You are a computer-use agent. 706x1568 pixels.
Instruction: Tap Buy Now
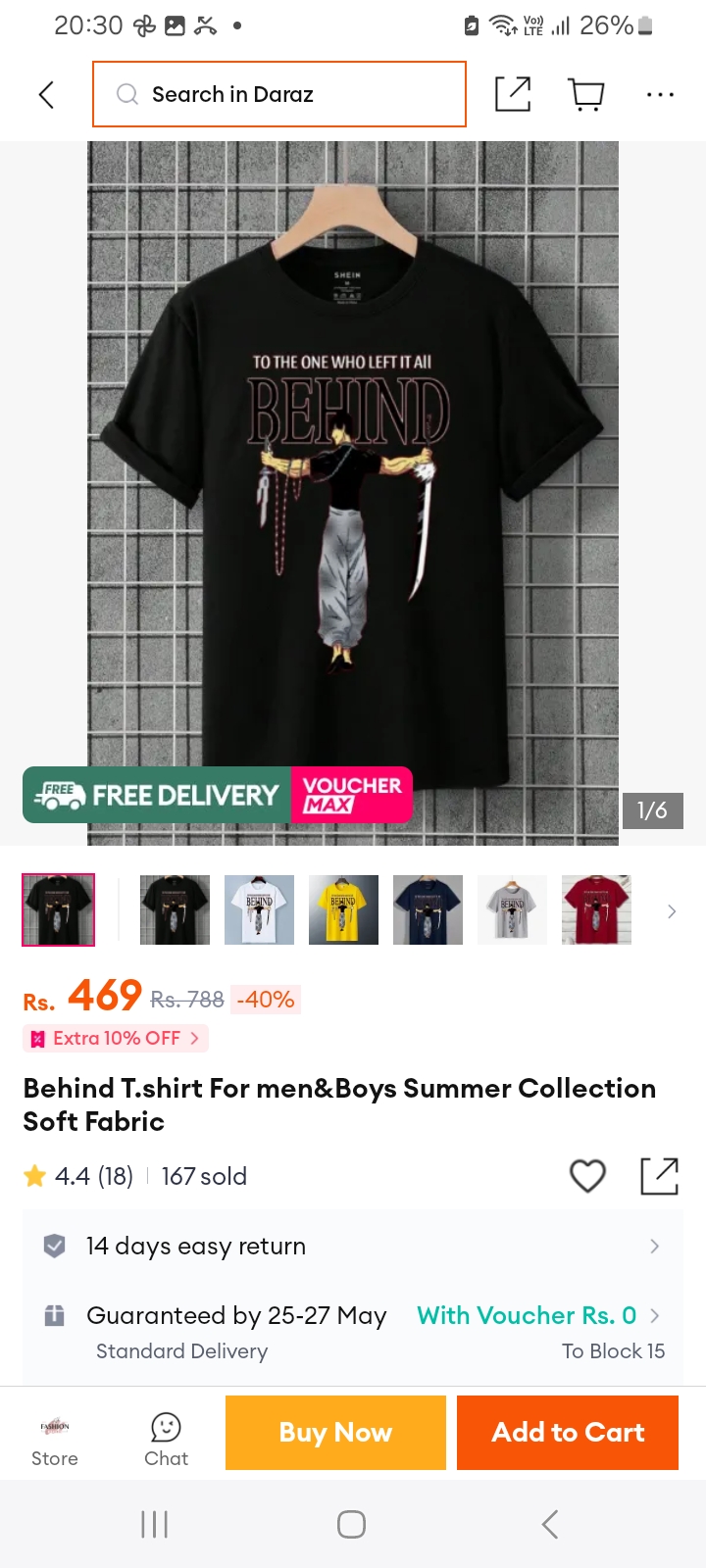click(x=335, y=1433)
